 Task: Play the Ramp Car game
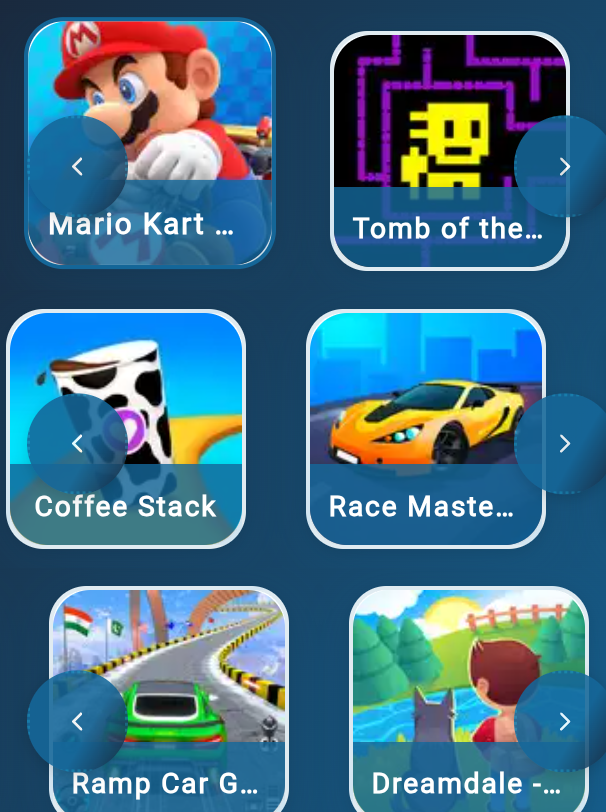coord(190,680)
